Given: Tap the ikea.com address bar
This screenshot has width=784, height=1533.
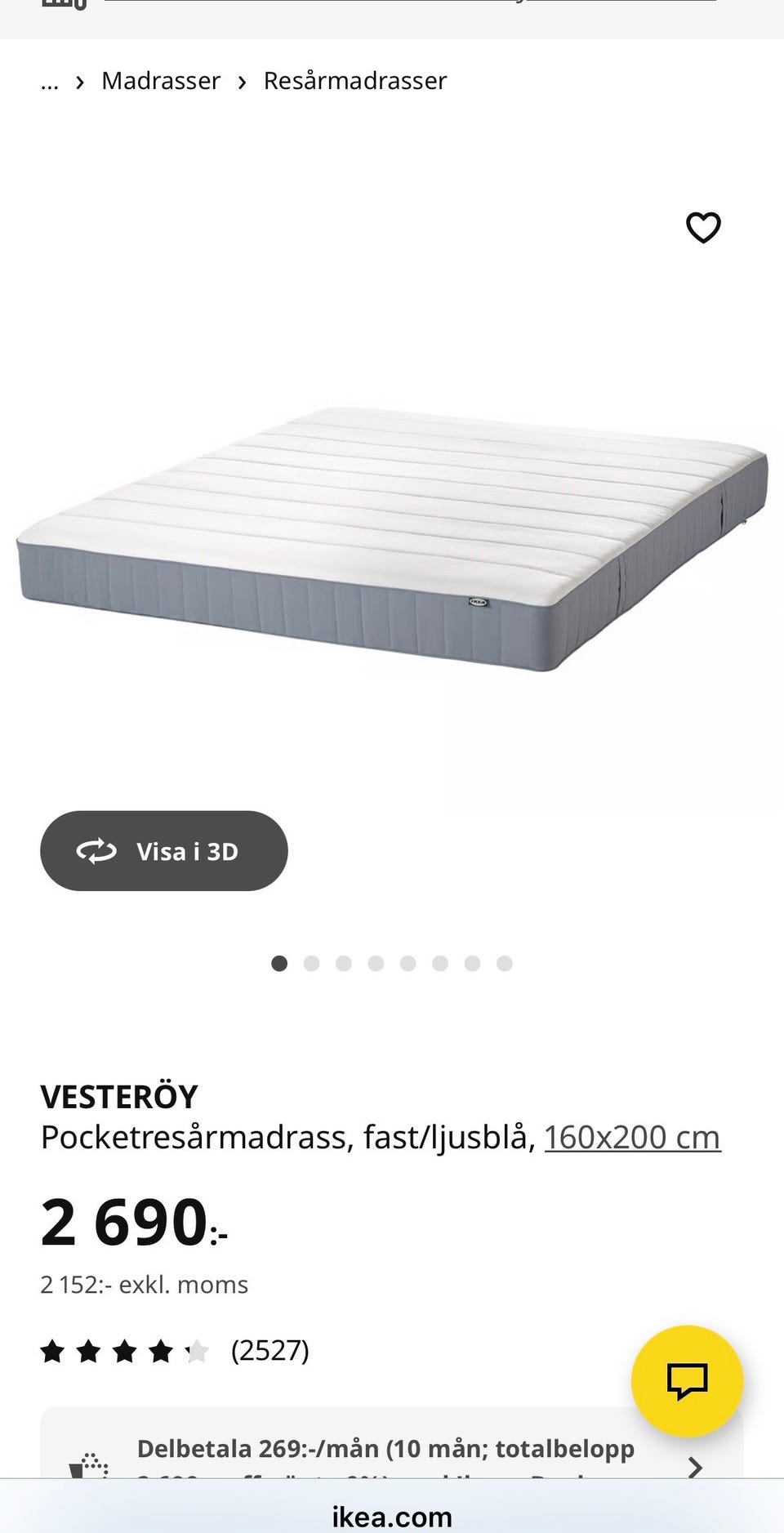Looking at the screenshot, I should [392, 1517].
